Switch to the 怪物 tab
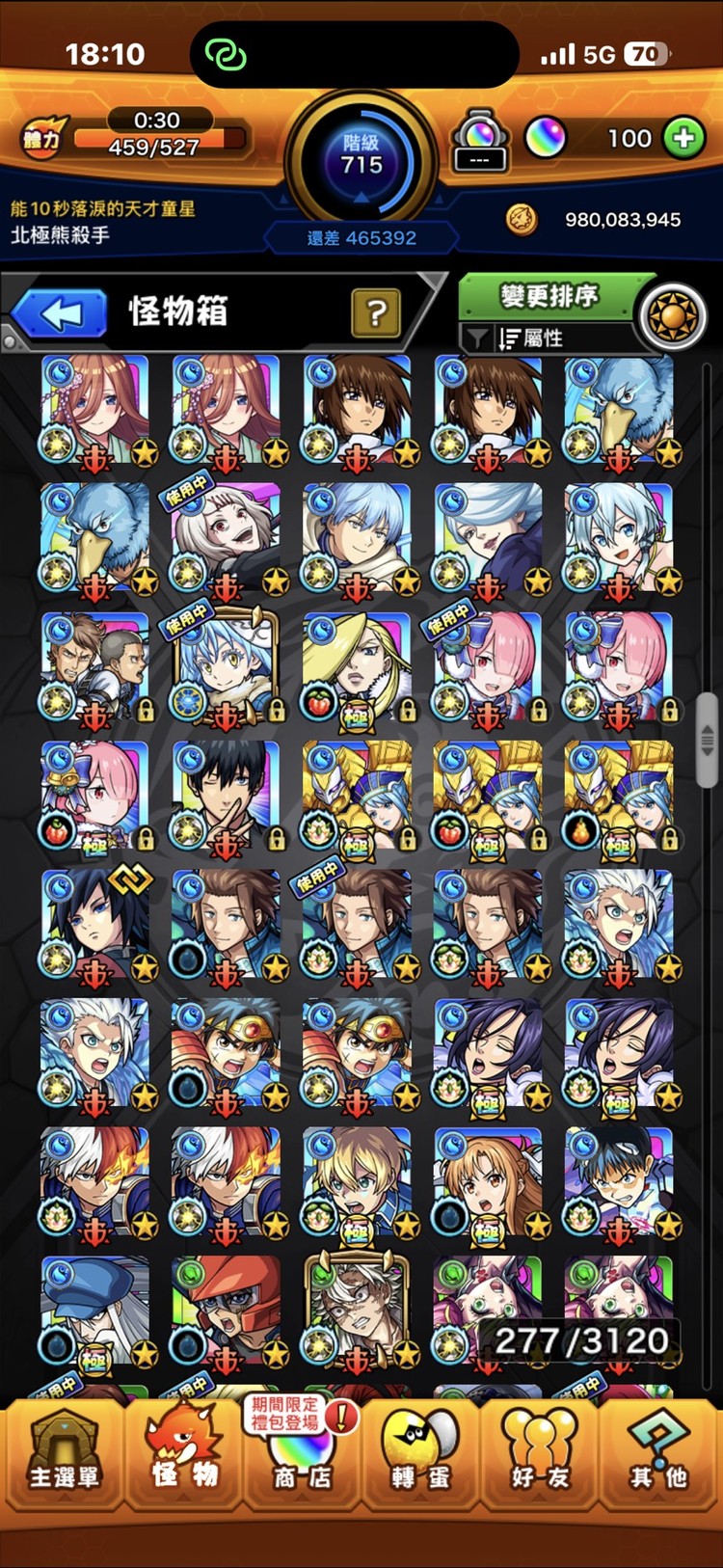Screen dimensions: 723x1568 click(184, 1456)
